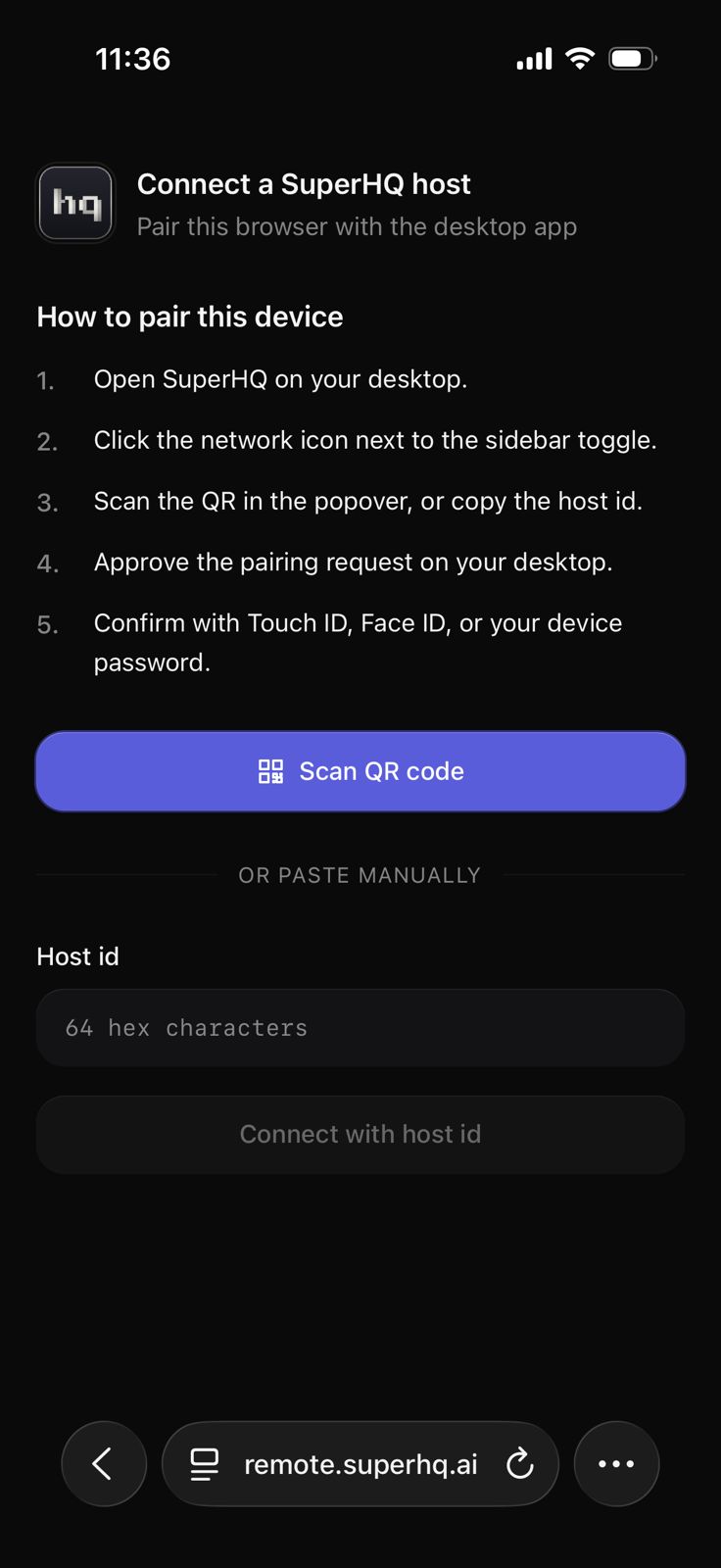
Task: Tap the Wi-Fi icon in the status bar
Action: [x=579, y=58]
